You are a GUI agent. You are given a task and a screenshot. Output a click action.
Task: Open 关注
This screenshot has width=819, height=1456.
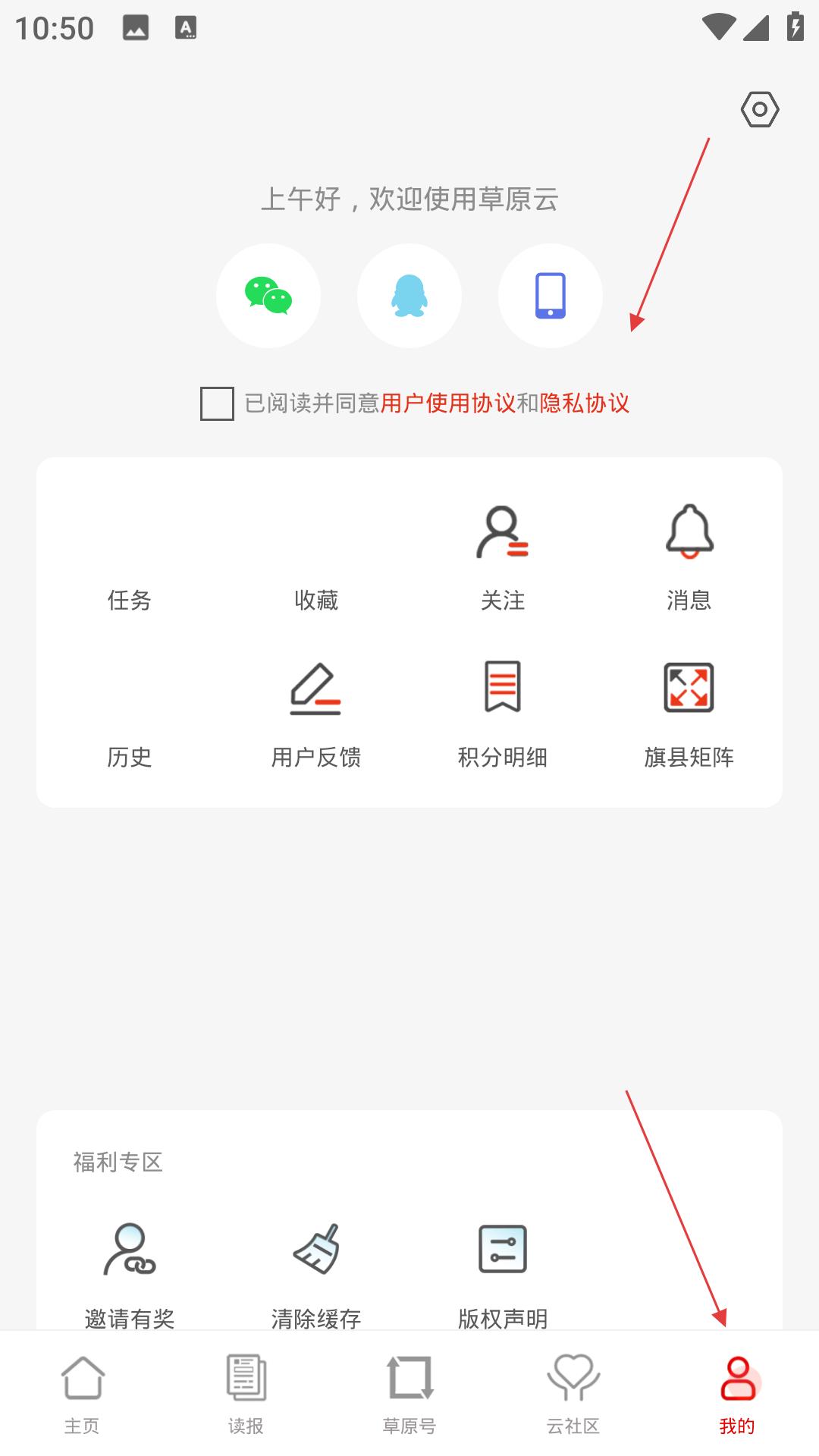click(503, 558)
